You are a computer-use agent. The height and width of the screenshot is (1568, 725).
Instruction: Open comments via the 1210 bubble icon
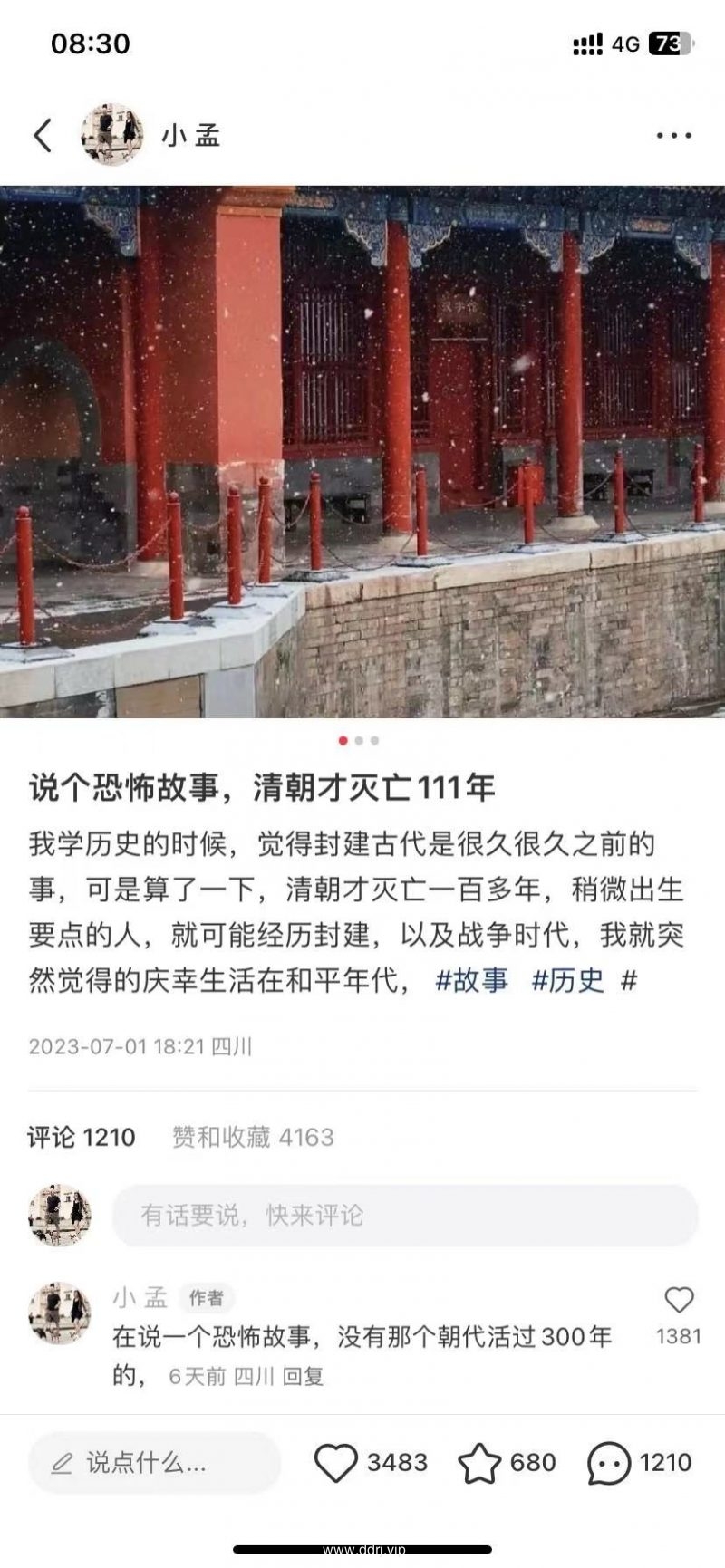click(x=608, y=1463)
